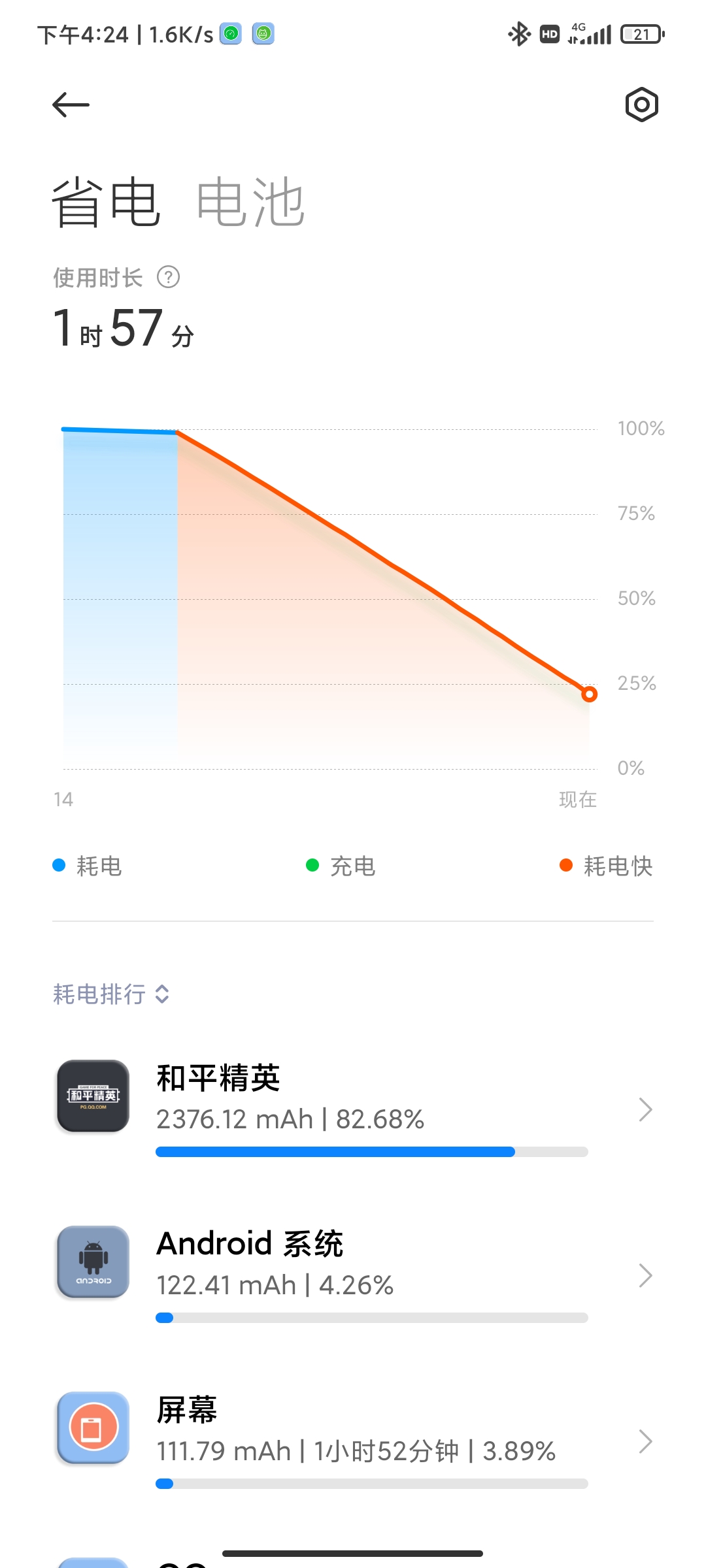View Android 系统 battery usage details
Image resolution: width=706 pixels, height=1568 pixels.
(353, 1275)
